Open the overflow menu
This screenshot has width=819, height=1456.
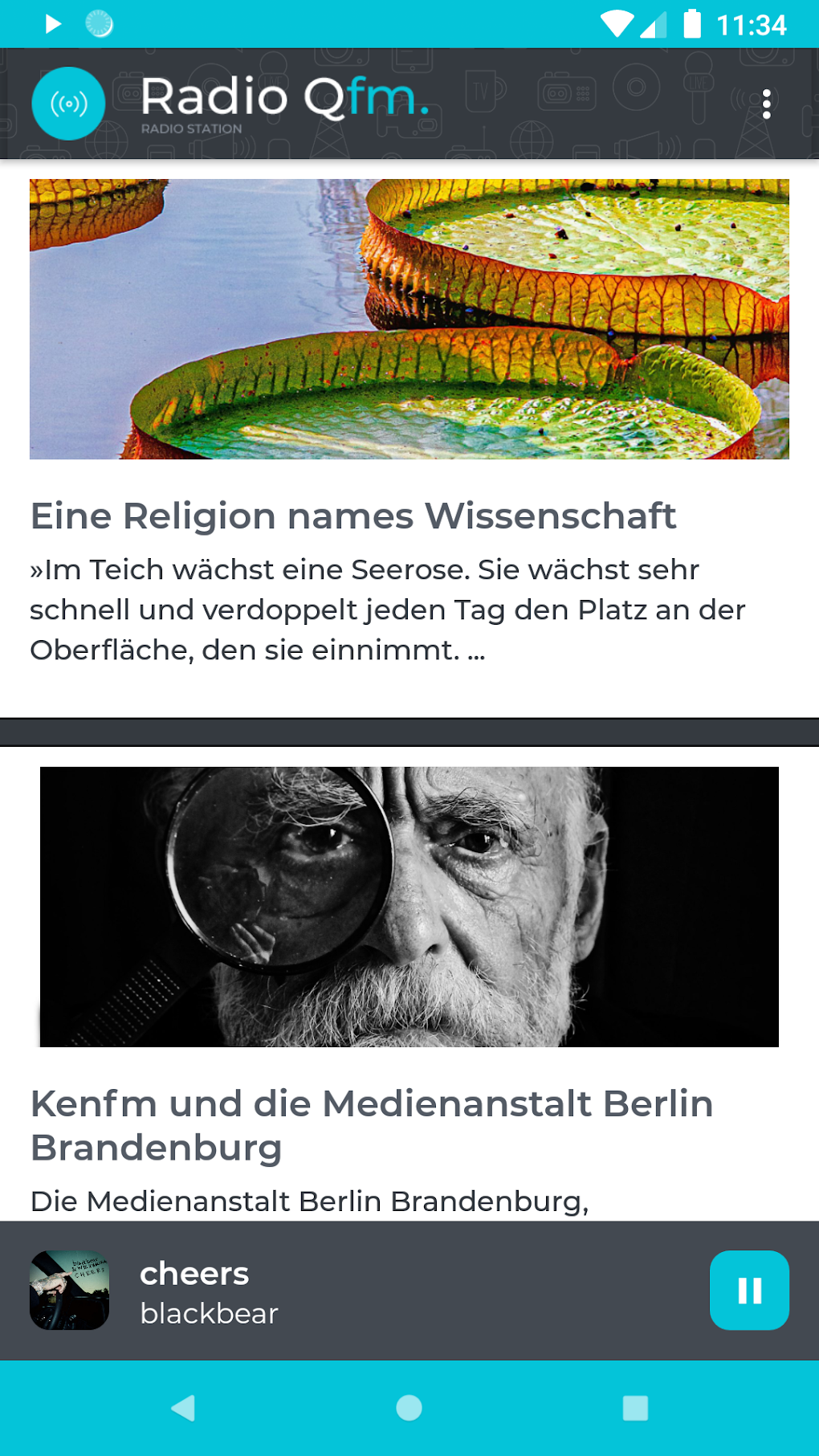(766, 104)
